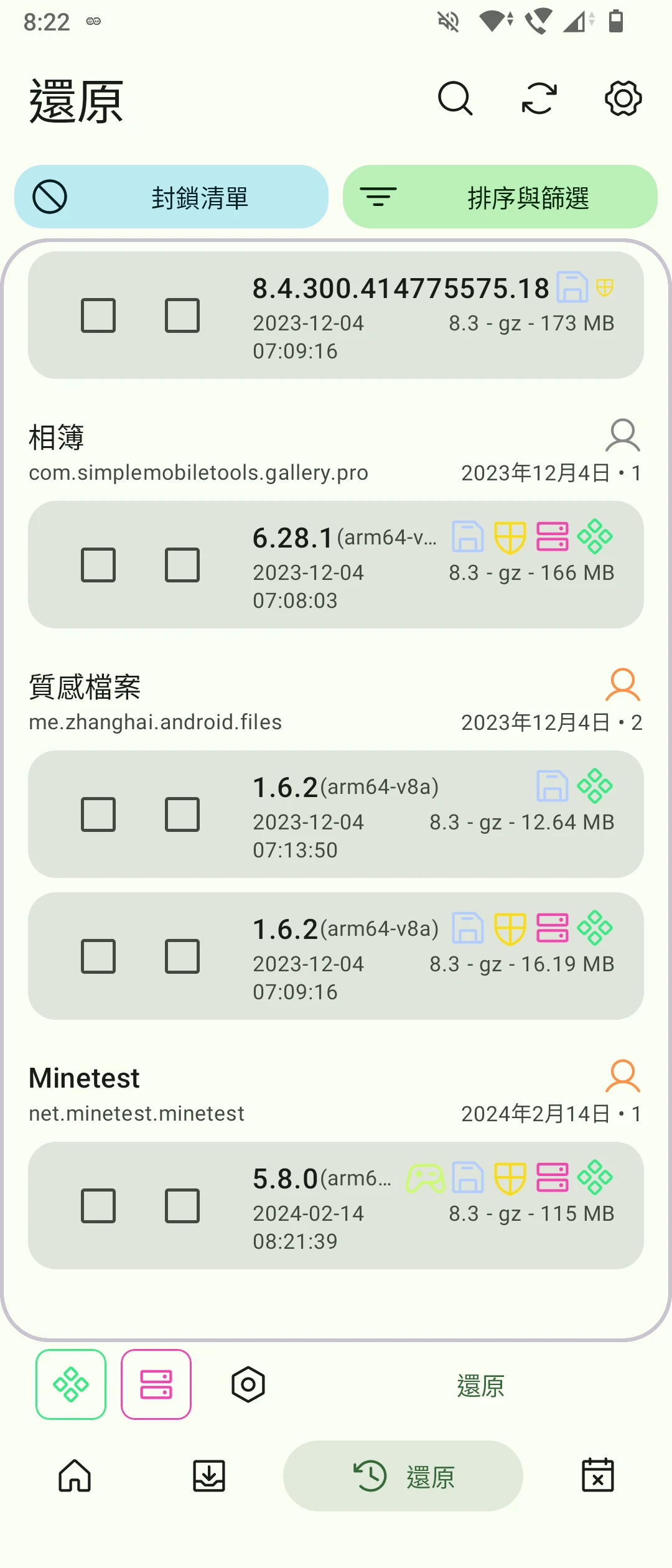Tick the first checkbox for backup 6.28.1
Viewport: 672px width, 1568px height.
[98, 565]
